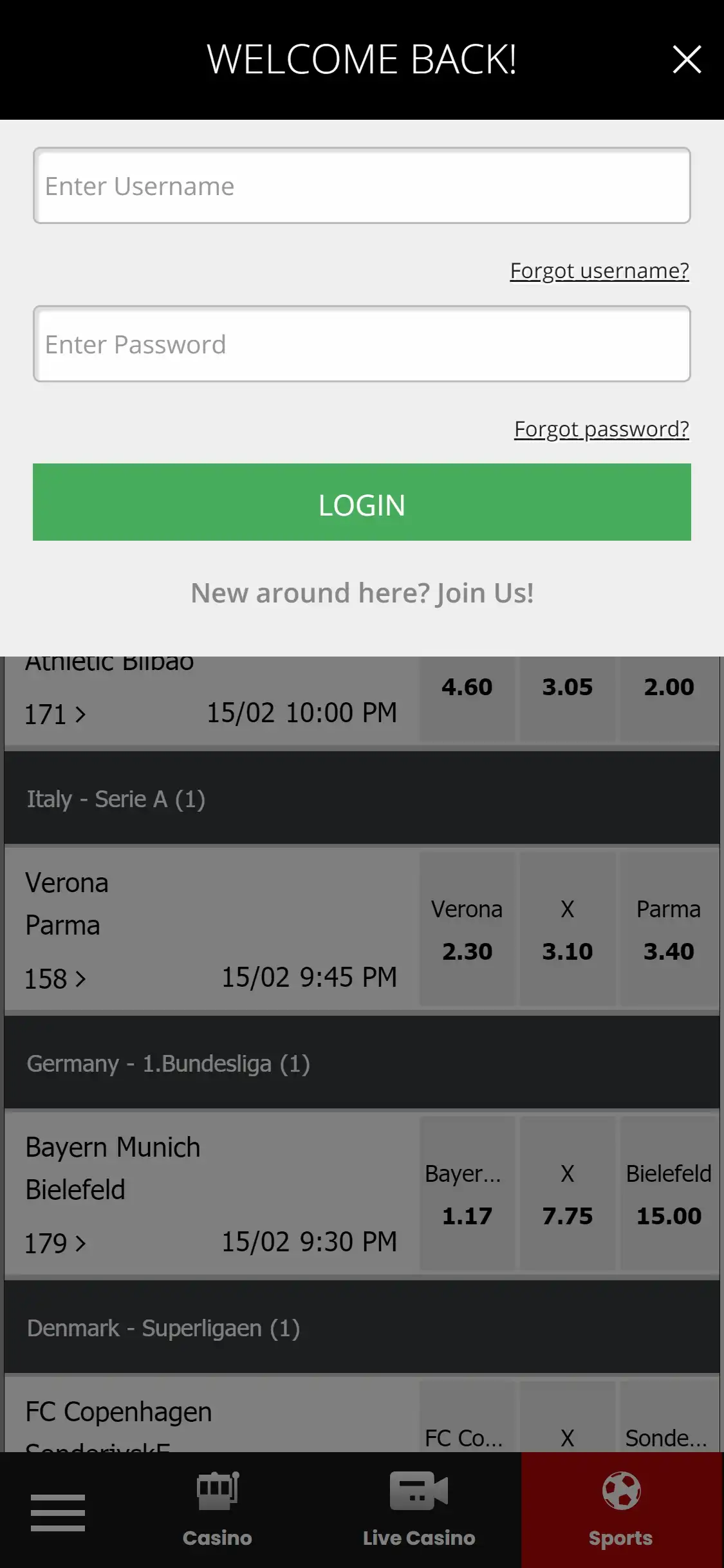Choose draw at 7.75 for Bayern–Bielefeld
The width and height of the screenshot is (724, 1568).
pos(567,1195)
